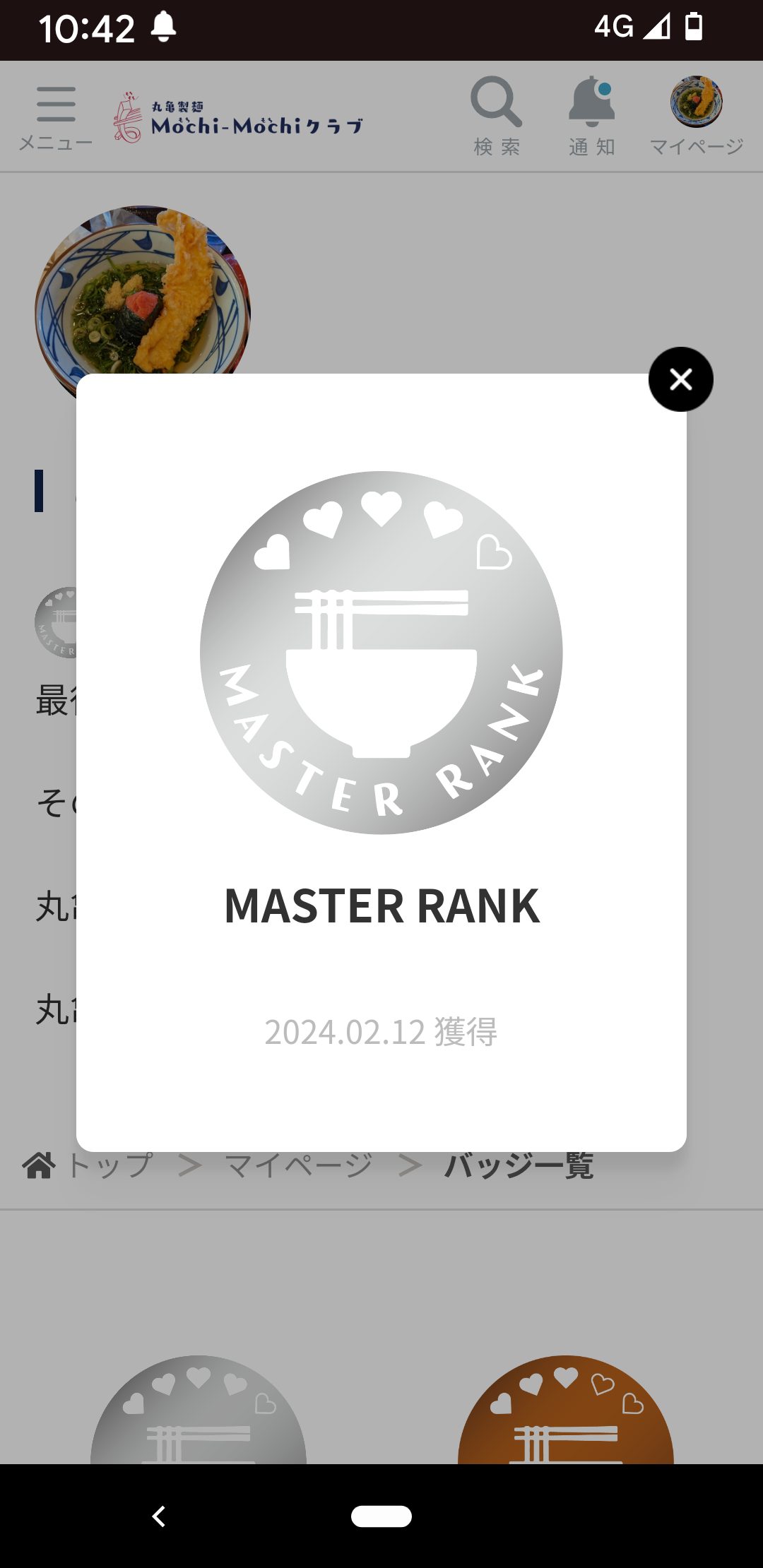Tap the Mochi-Mochi クラブ logo
The image size is (763, 1568).
[x=238, y=118]
